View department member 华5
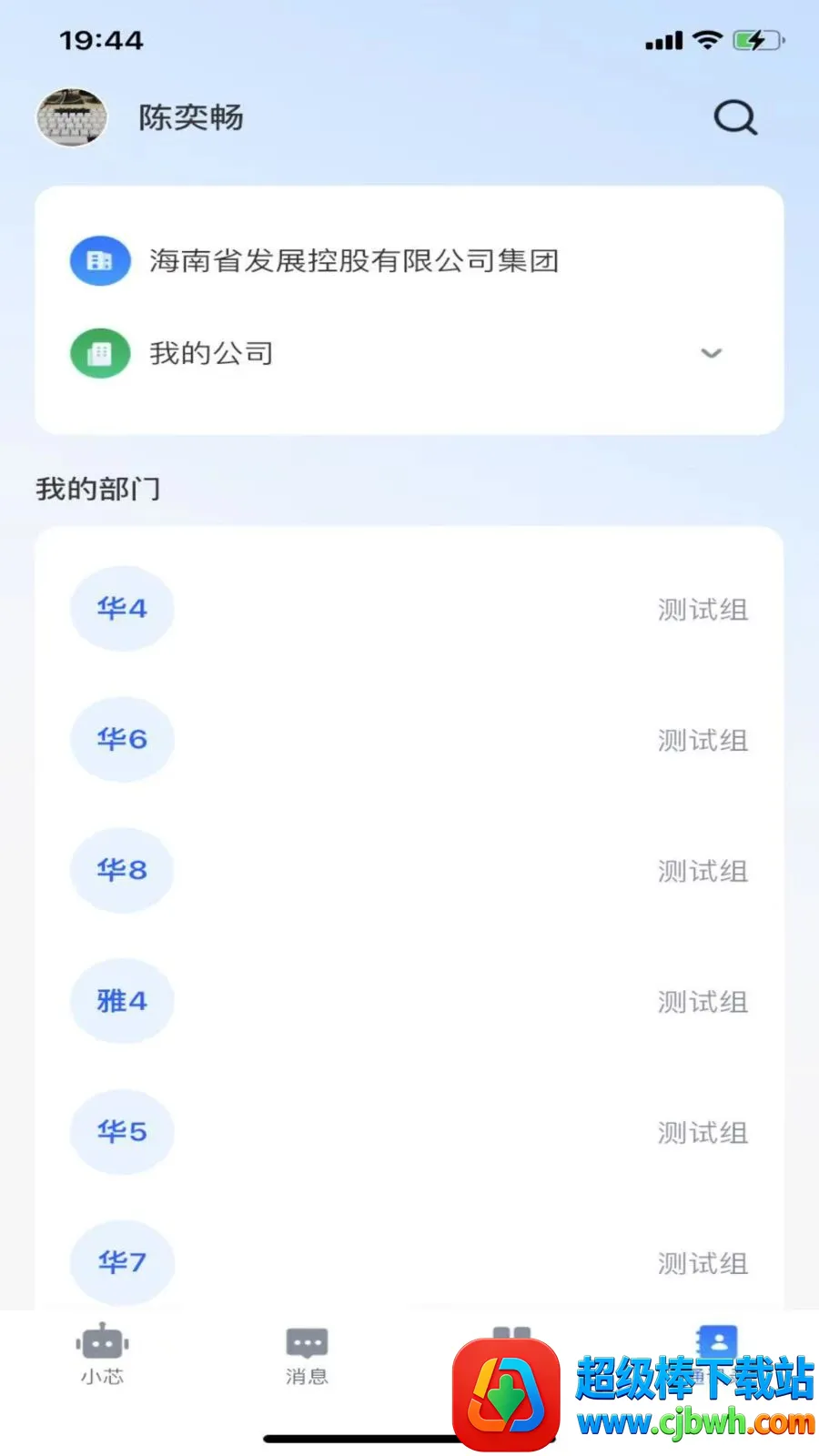 tap(409, 1133)
